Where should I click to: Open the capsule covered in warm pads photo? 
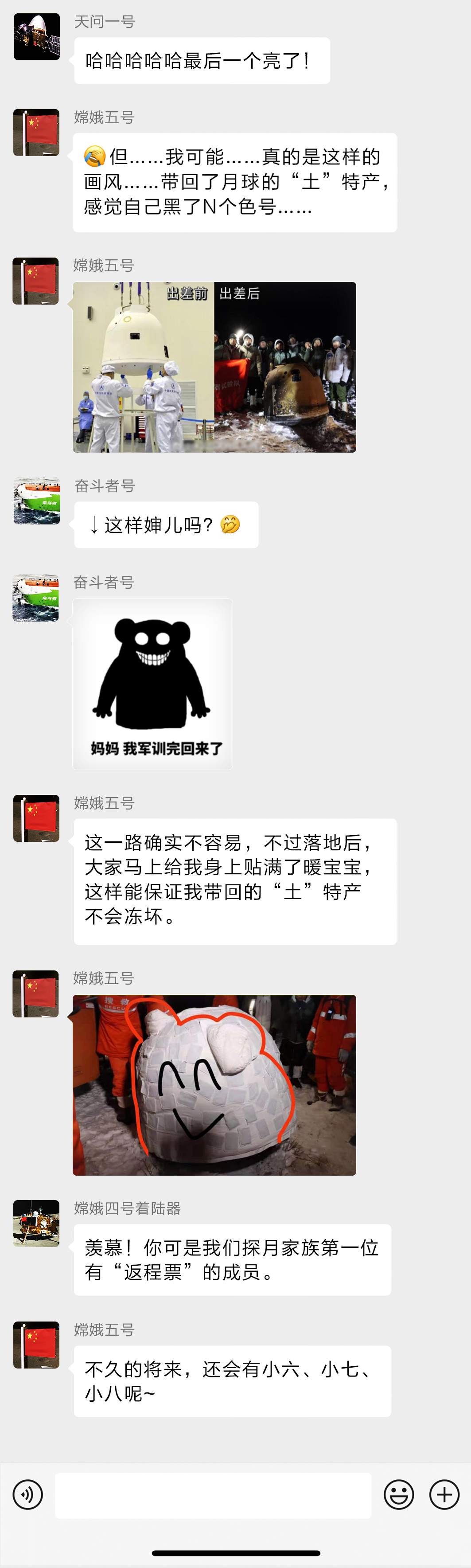point(214,1085)
